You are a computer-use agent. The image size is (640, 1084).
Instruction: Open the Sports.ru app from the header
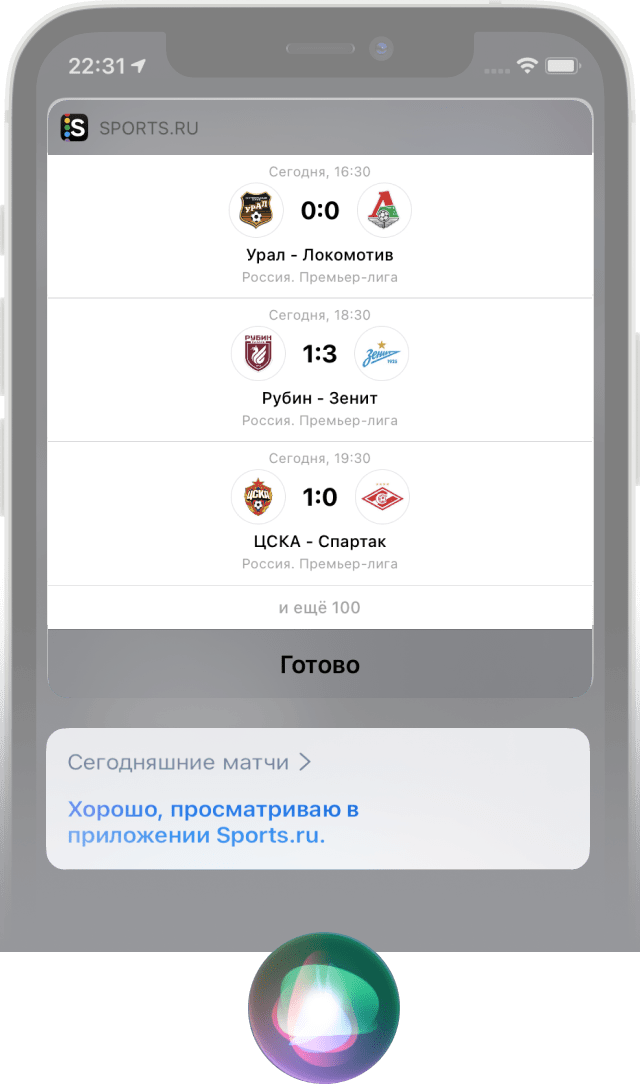click(x=130, y=128)
